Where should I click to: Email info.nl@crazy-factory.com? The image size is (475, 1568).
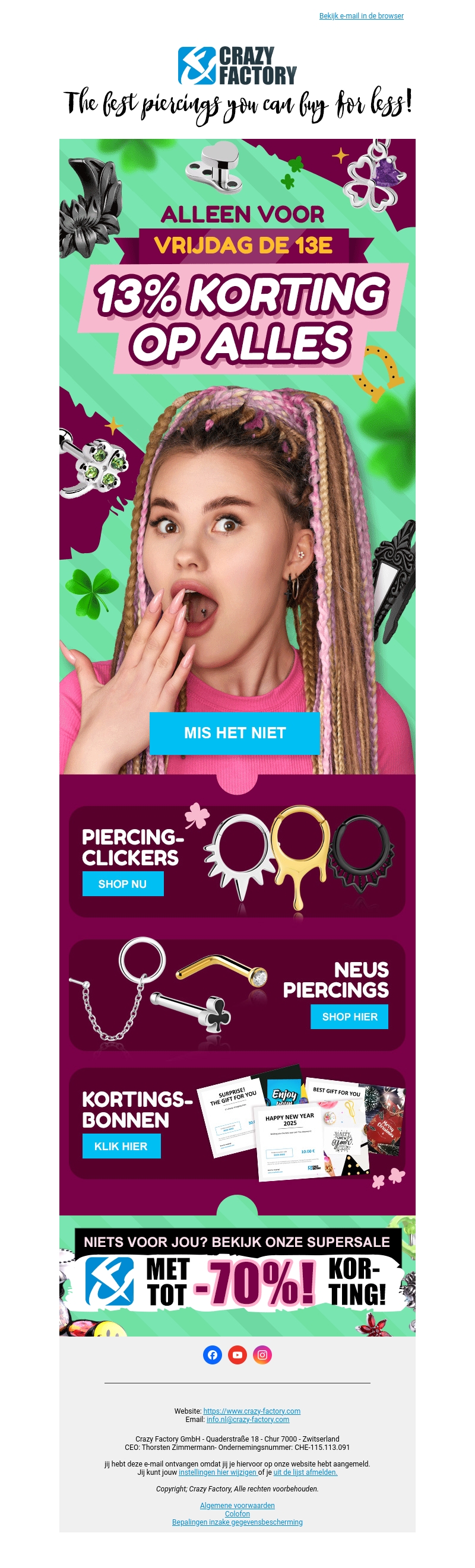pyautogui.click(x=247, y=1420)
